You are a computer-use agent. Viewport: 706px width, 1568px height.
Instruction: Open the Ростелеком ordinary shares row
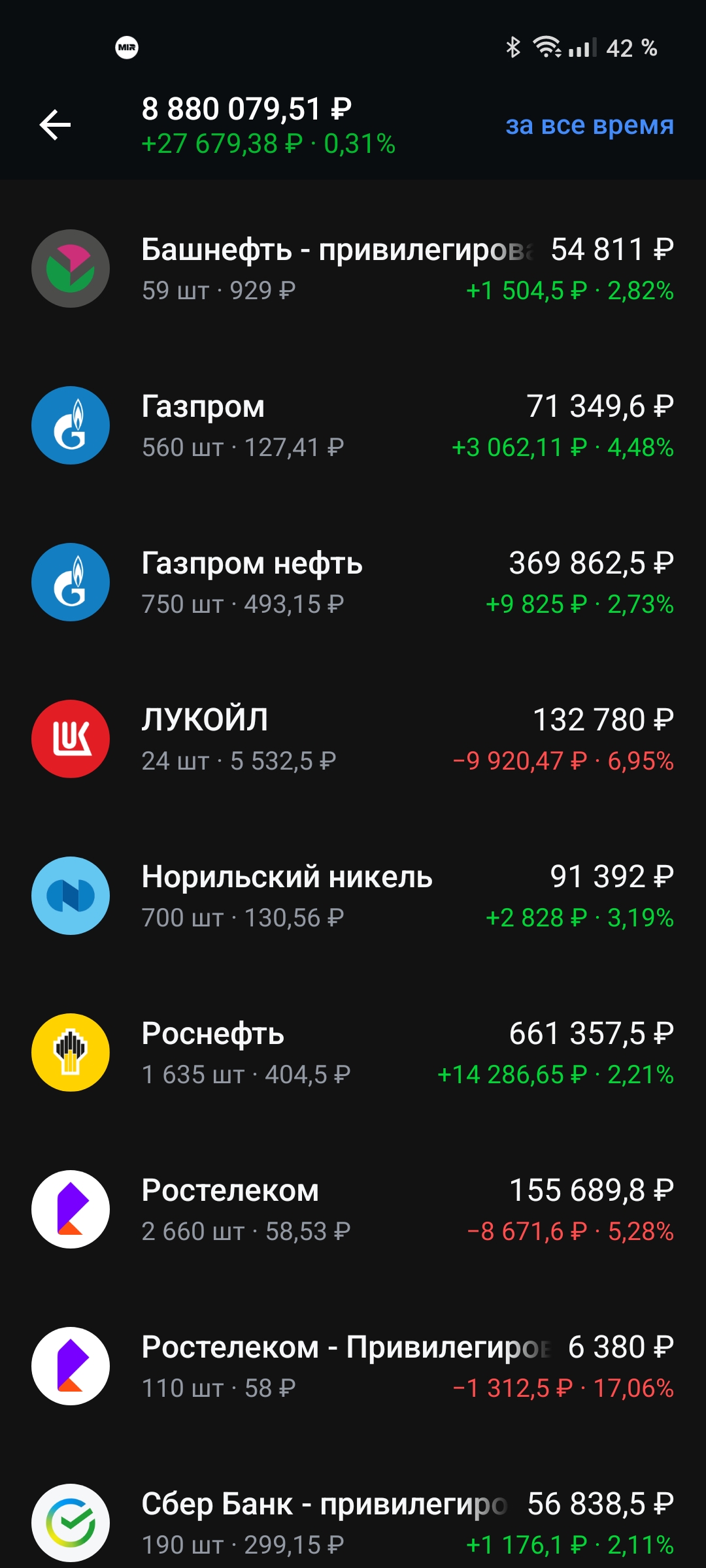tap(353, 1209)
